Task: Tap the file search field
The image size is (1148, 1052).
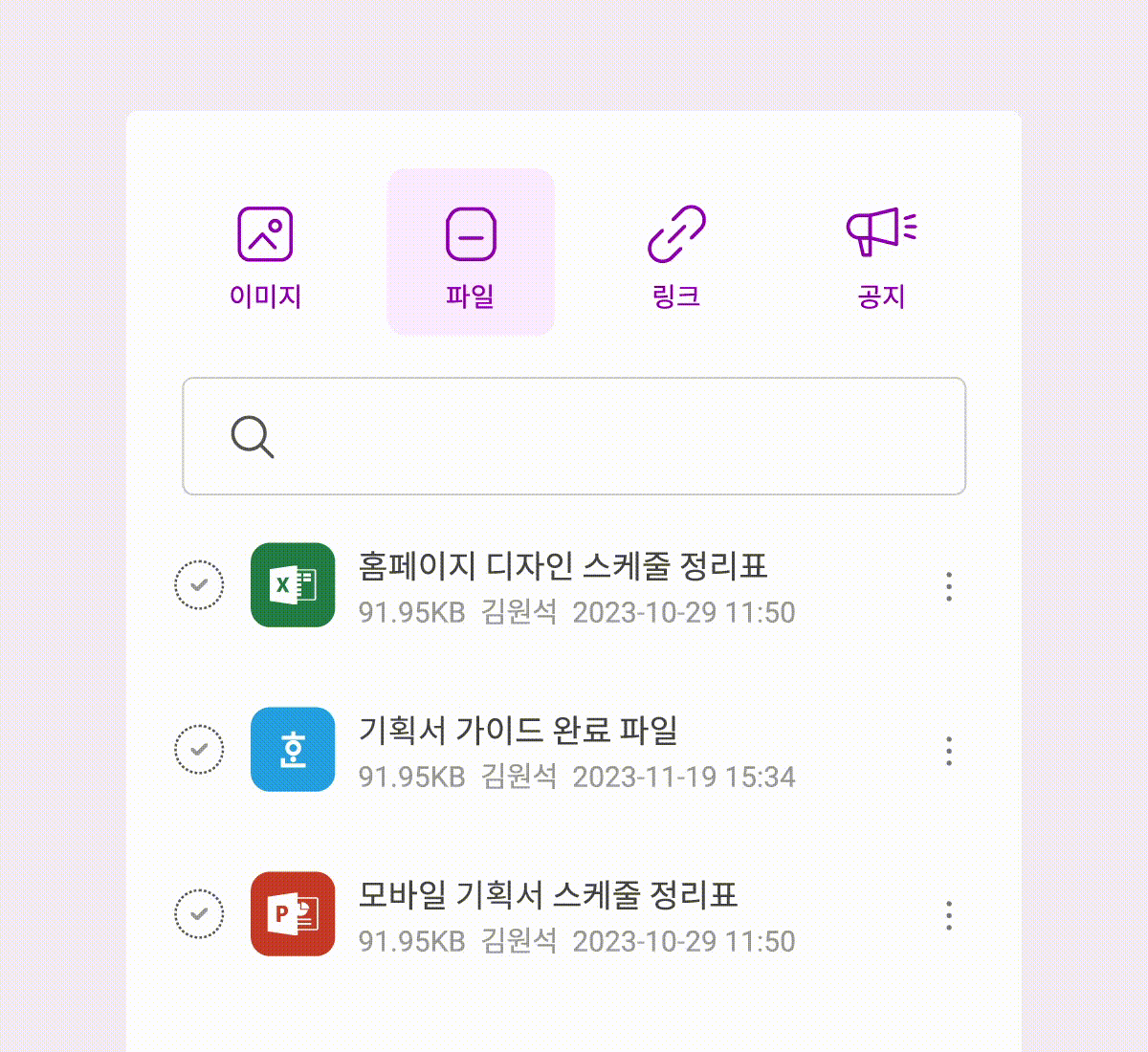Action: coord(574,436)
